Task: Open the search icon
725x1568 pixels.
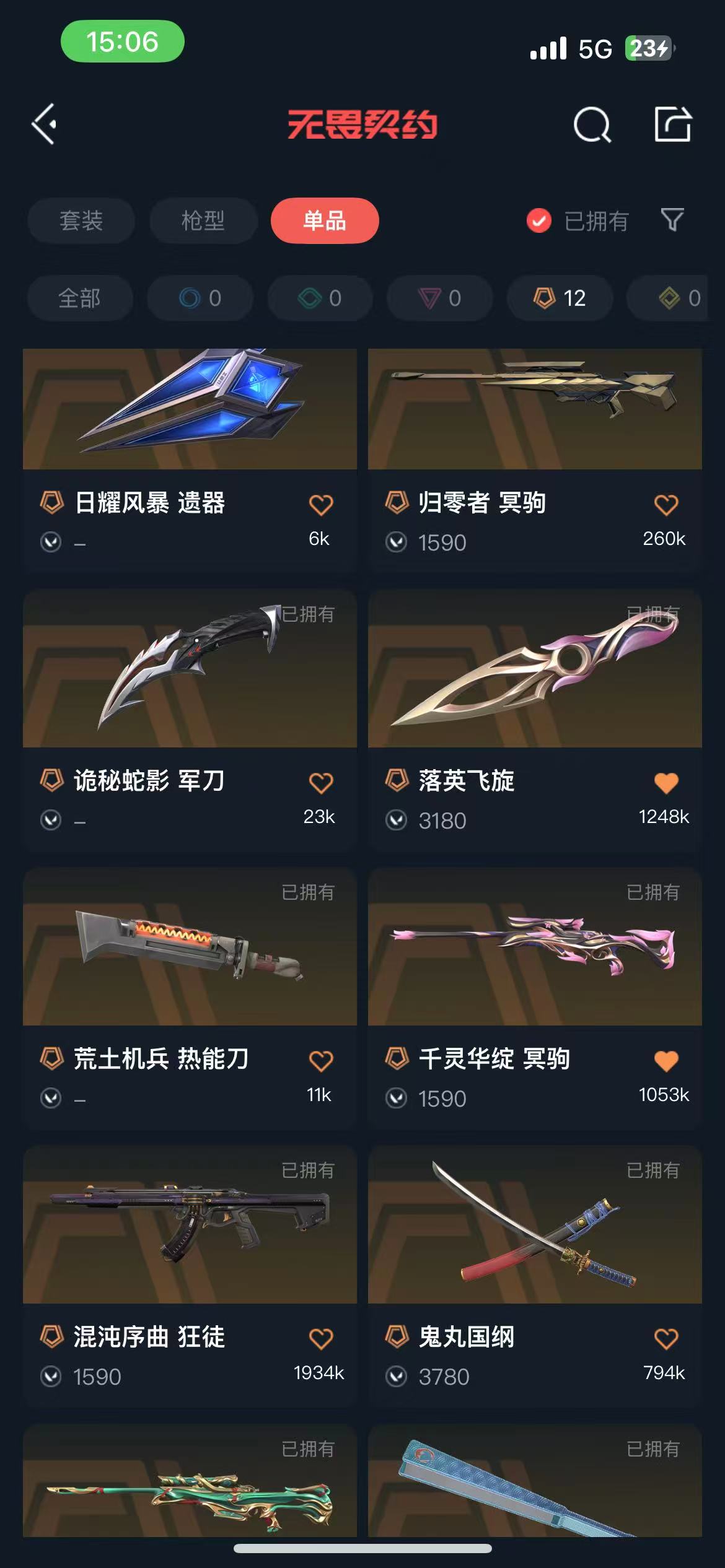Action: [x=592, y=125]
